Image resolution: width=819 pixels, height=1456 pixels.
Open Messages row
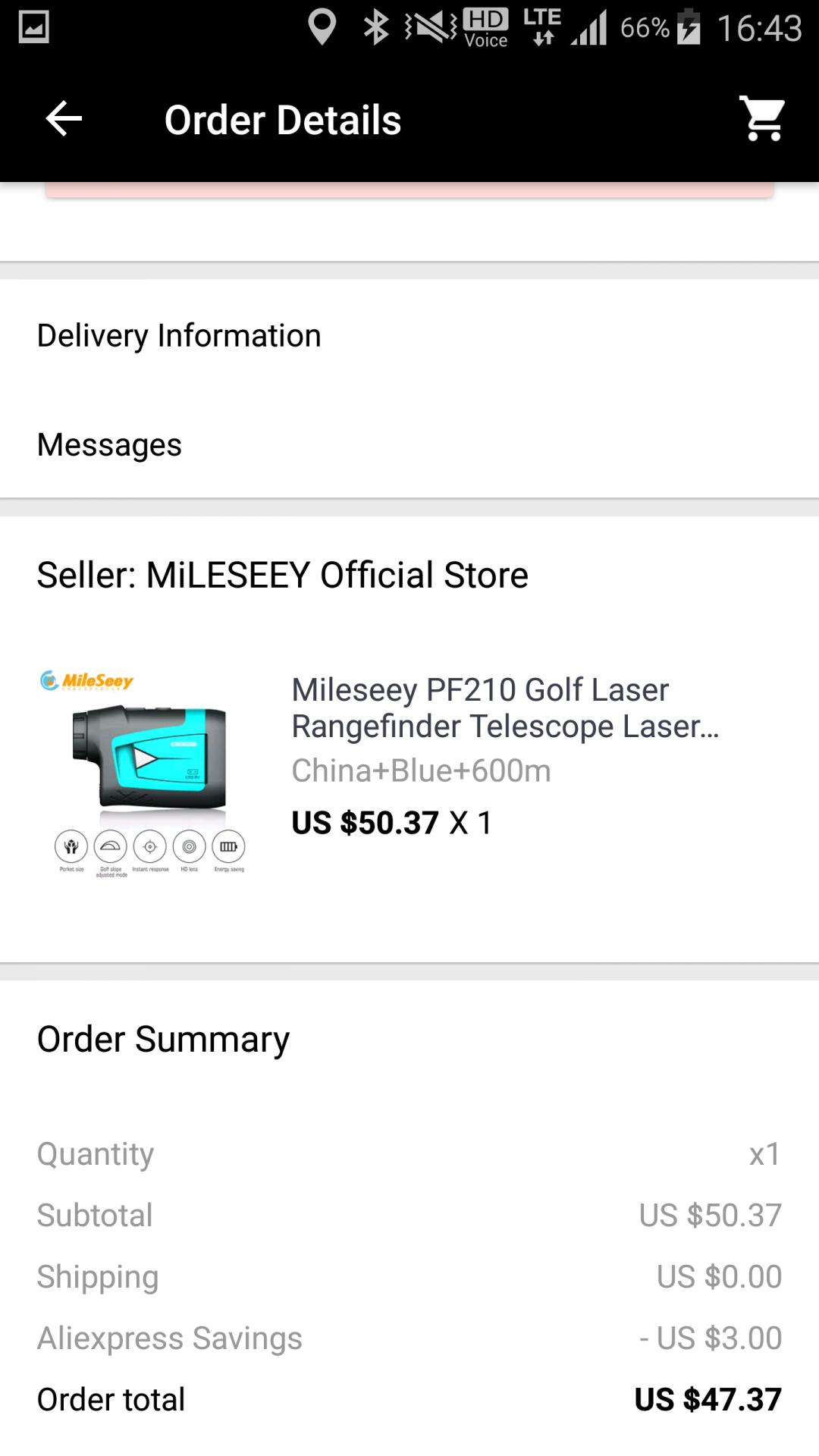pos(409,444)
